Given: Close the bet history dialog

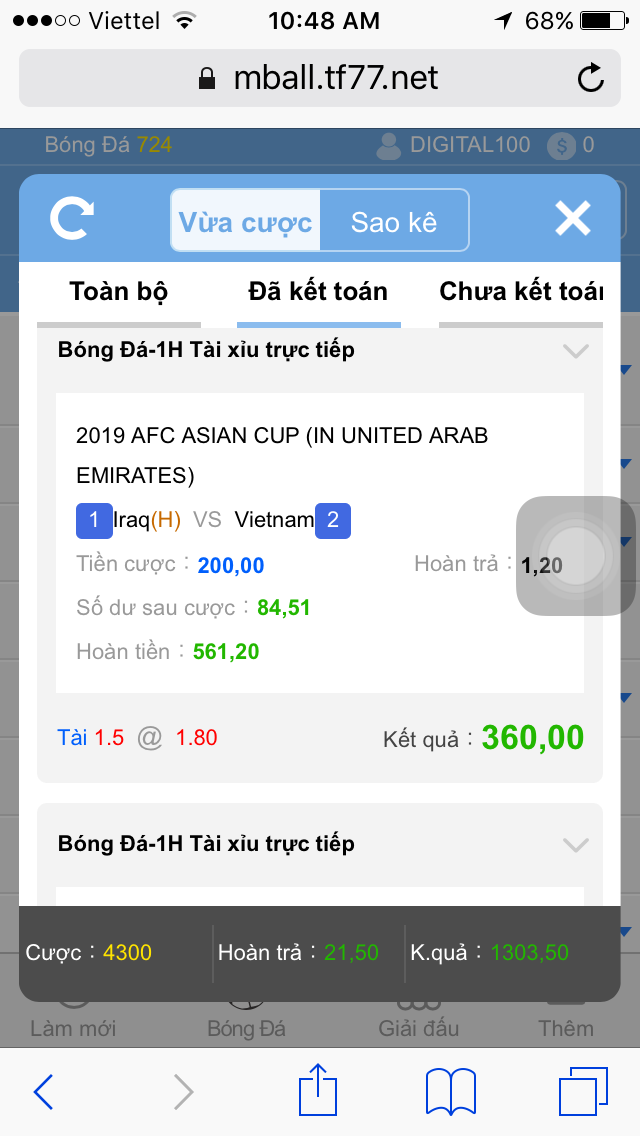Looking at the screenshot, I should click(573, 218).
